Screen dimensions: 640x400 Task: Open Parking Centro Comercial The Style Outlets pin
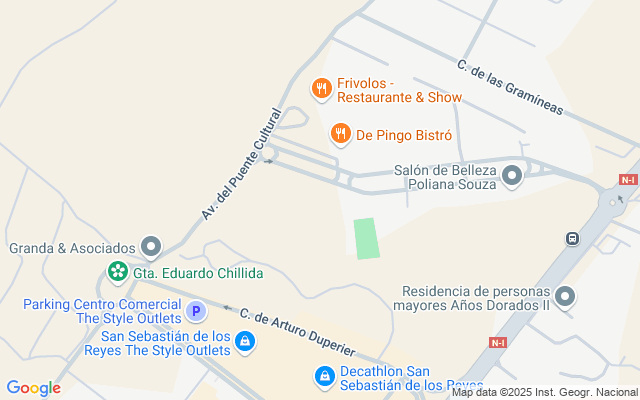pos(196,312)
